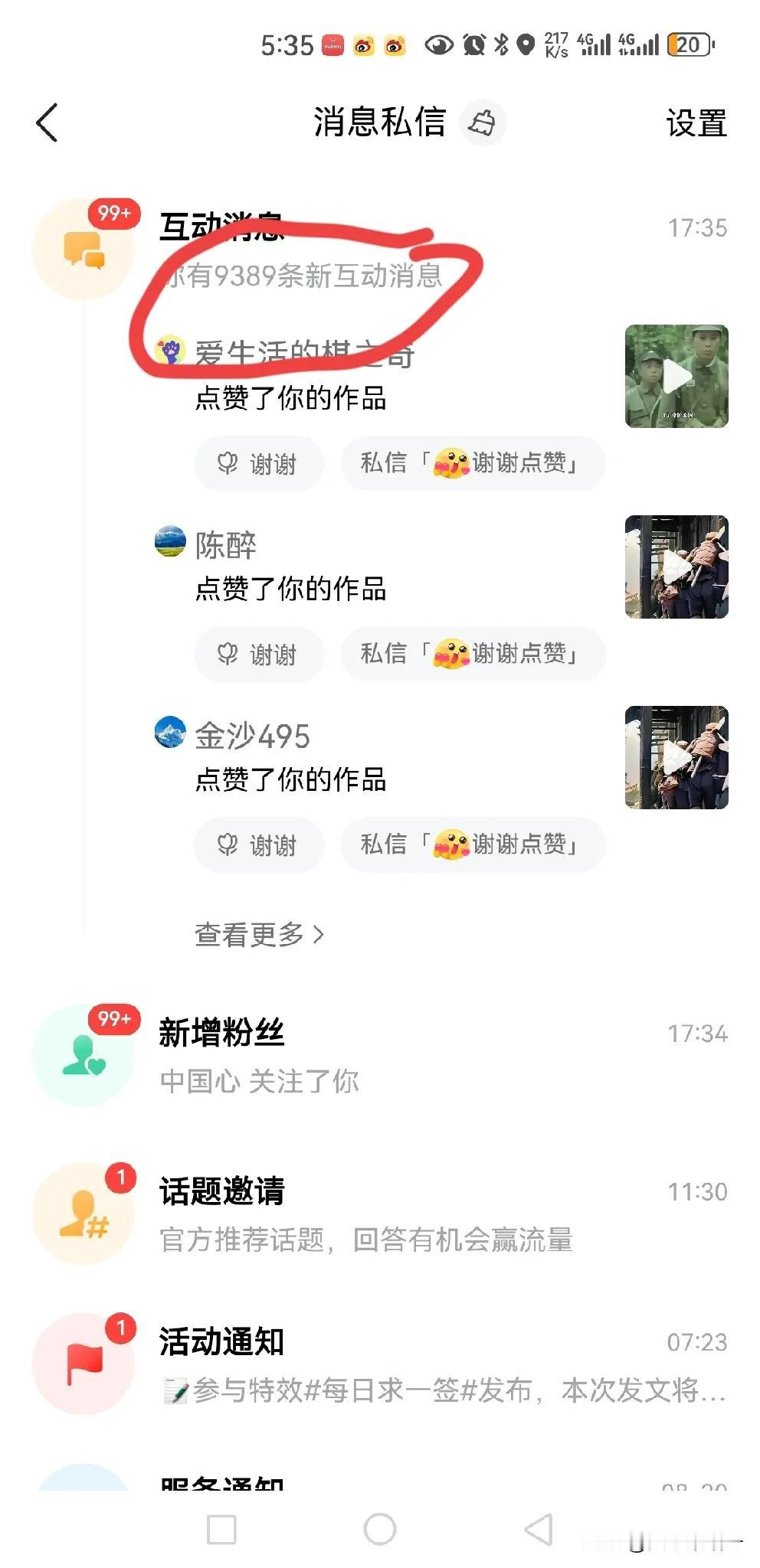The image size is (760, 1568).
Task: Tap 谢谢 under 金沙495's like
Action: pos(258,845)
